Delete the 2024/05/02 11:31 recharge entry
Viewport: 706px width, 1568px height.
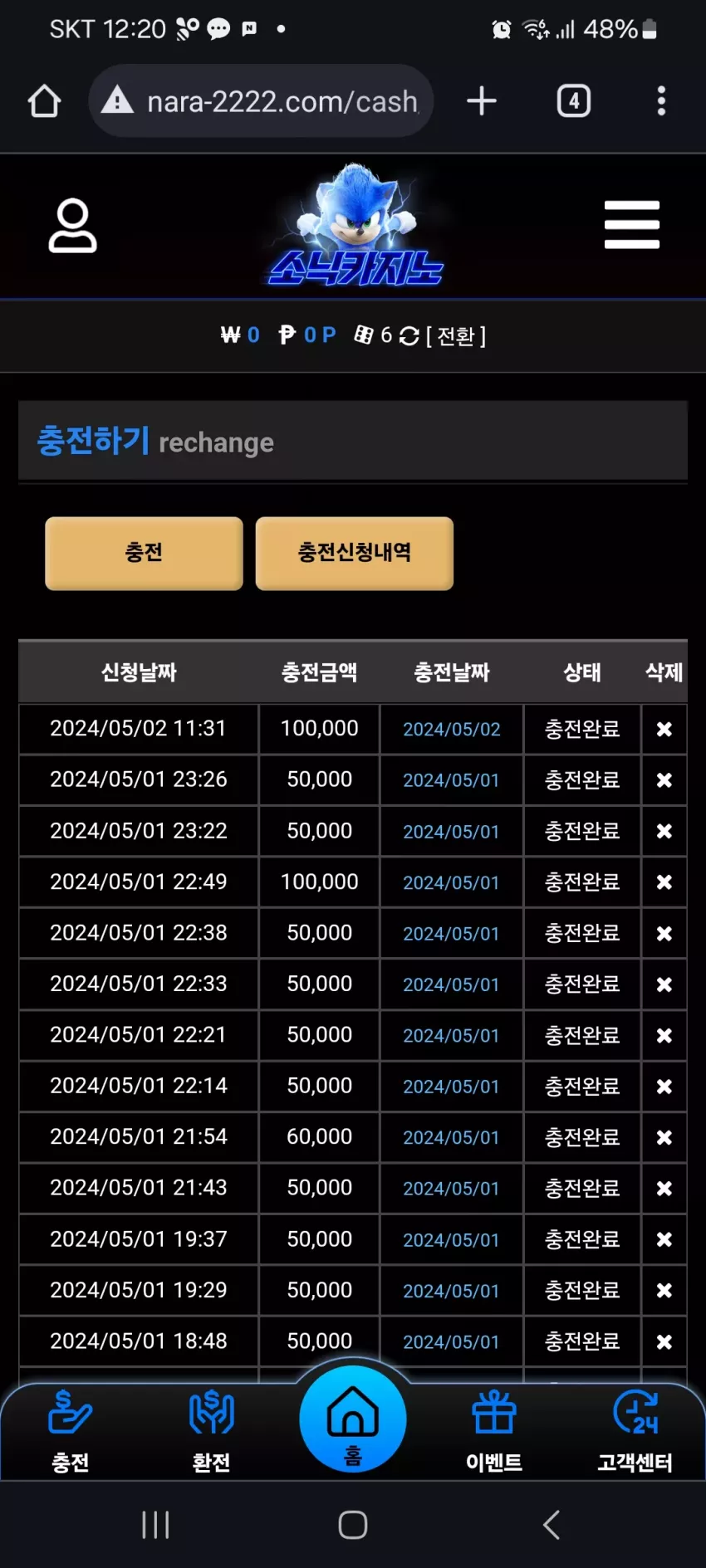tap(664, 730)
